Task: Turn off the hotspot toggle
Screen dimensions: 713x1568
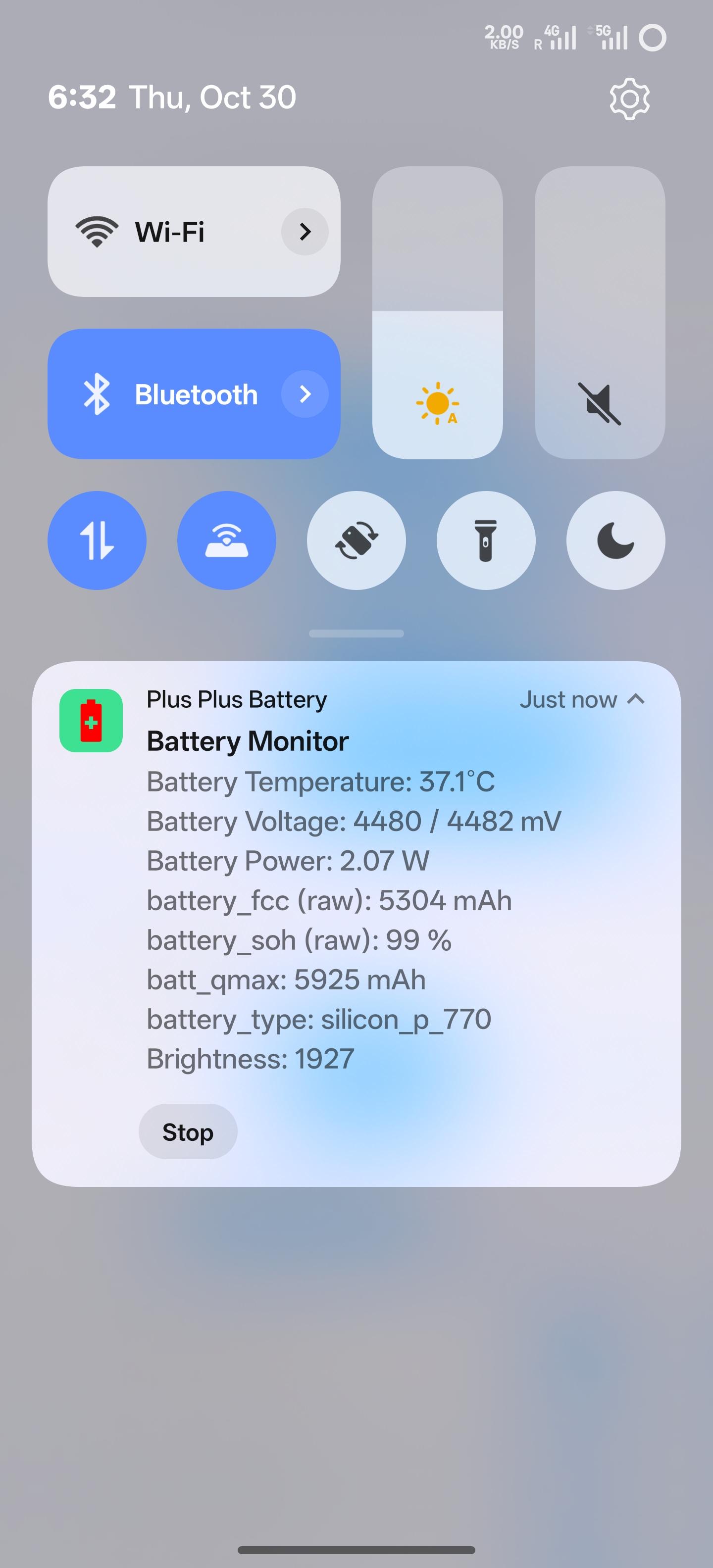Action: pyautogui.click(x=226, y=540)
